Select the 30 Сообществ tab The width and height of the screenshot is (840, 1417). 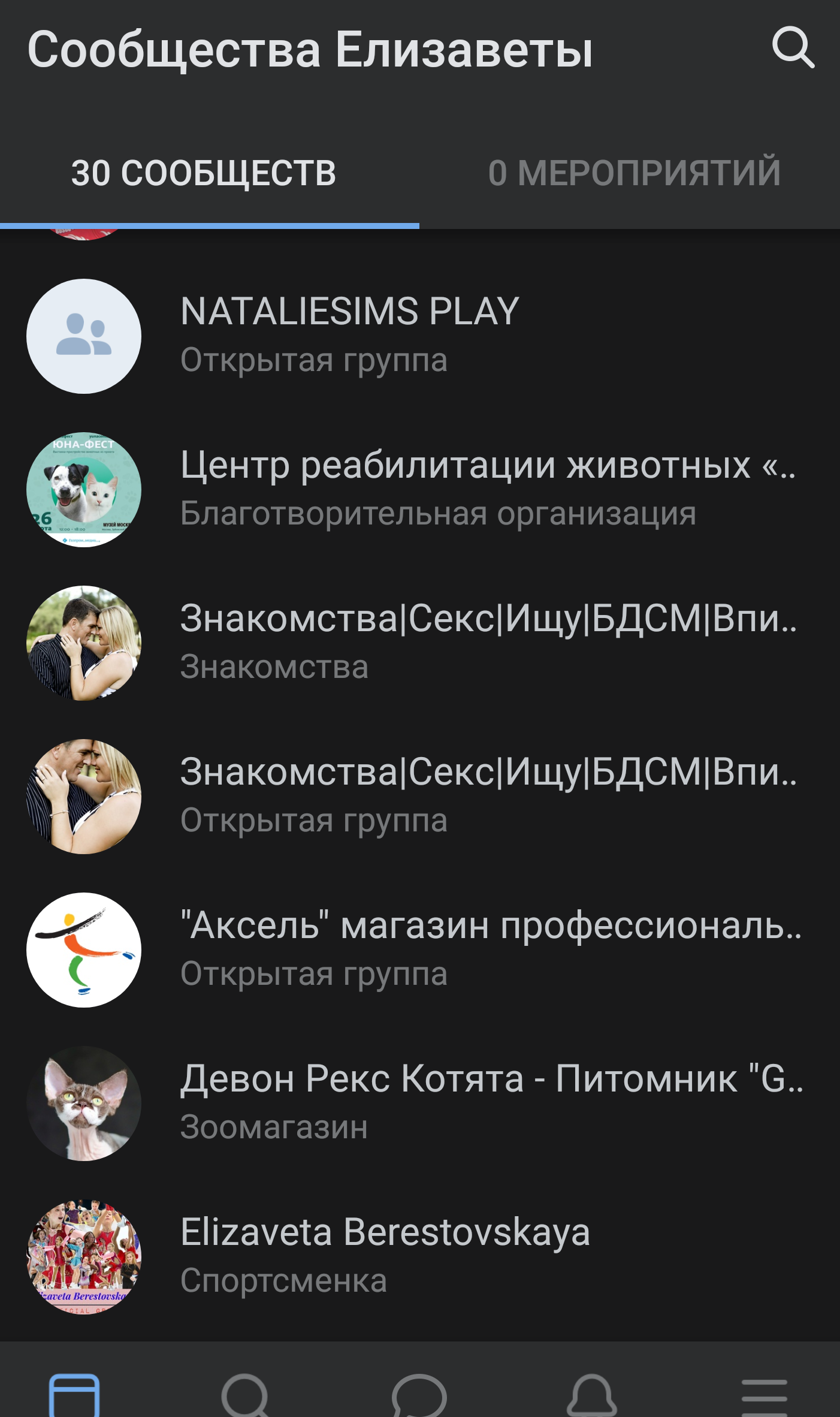click(x=204, y=173)
